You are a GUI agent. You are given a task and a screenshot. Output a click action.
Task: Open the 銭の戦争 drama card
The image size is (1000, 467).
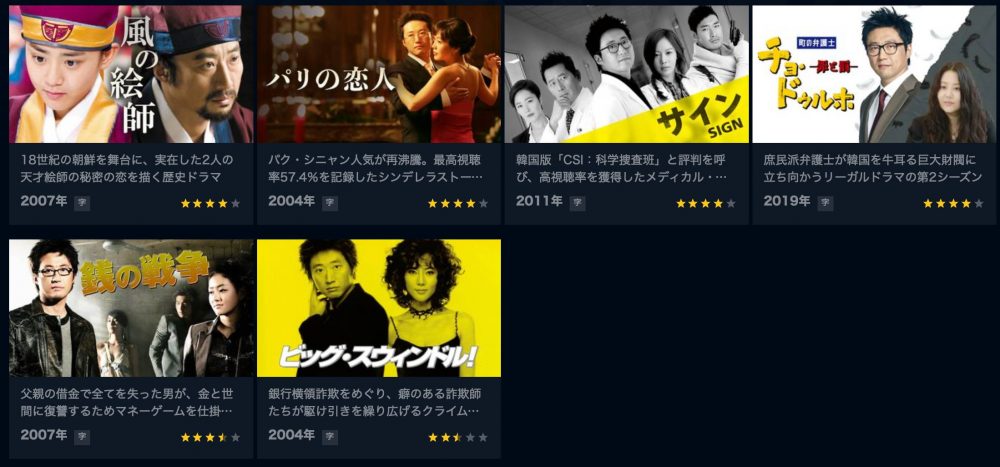point(131,308)
